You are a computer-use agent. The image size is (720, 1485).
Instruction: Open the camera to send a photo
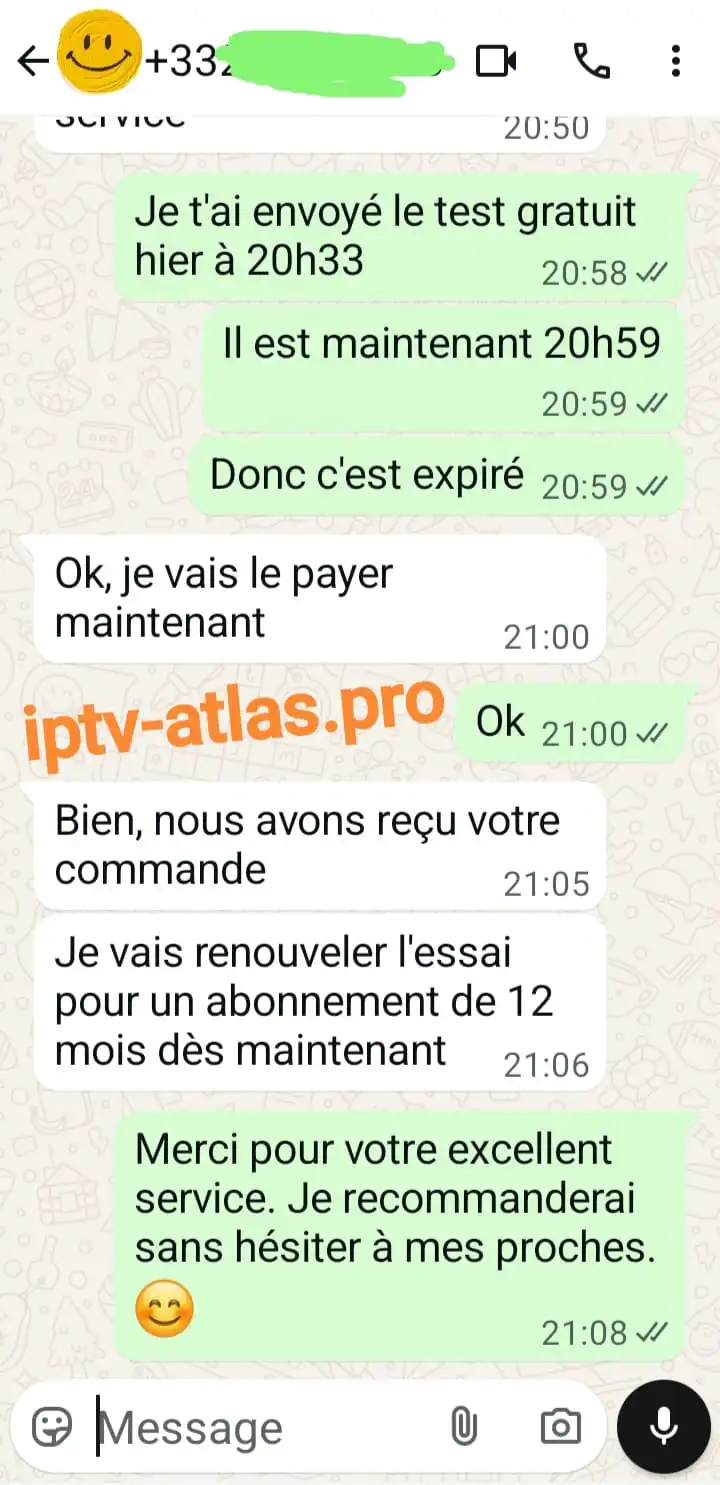coord(560,1426)
